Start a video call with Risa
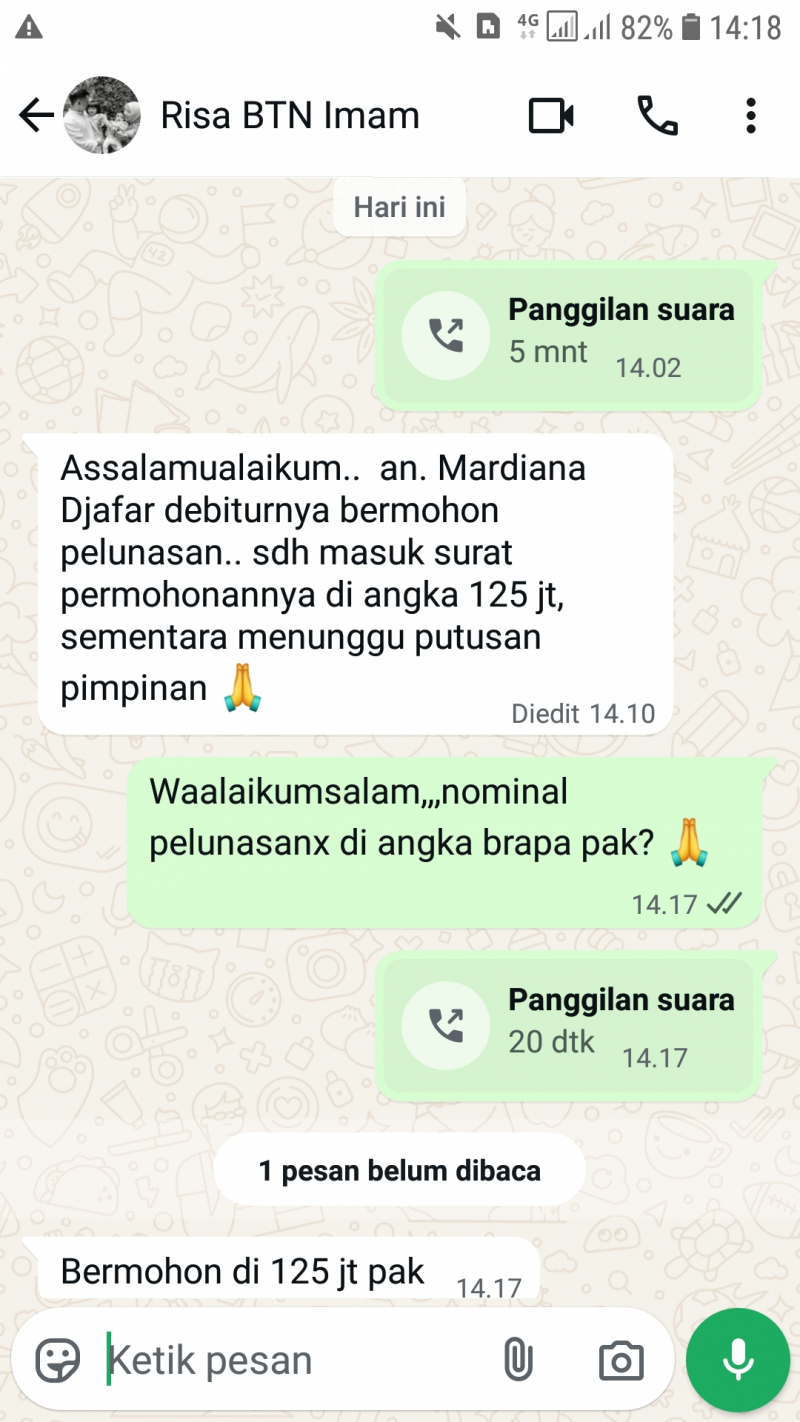800x1422 pixels. 551,116
